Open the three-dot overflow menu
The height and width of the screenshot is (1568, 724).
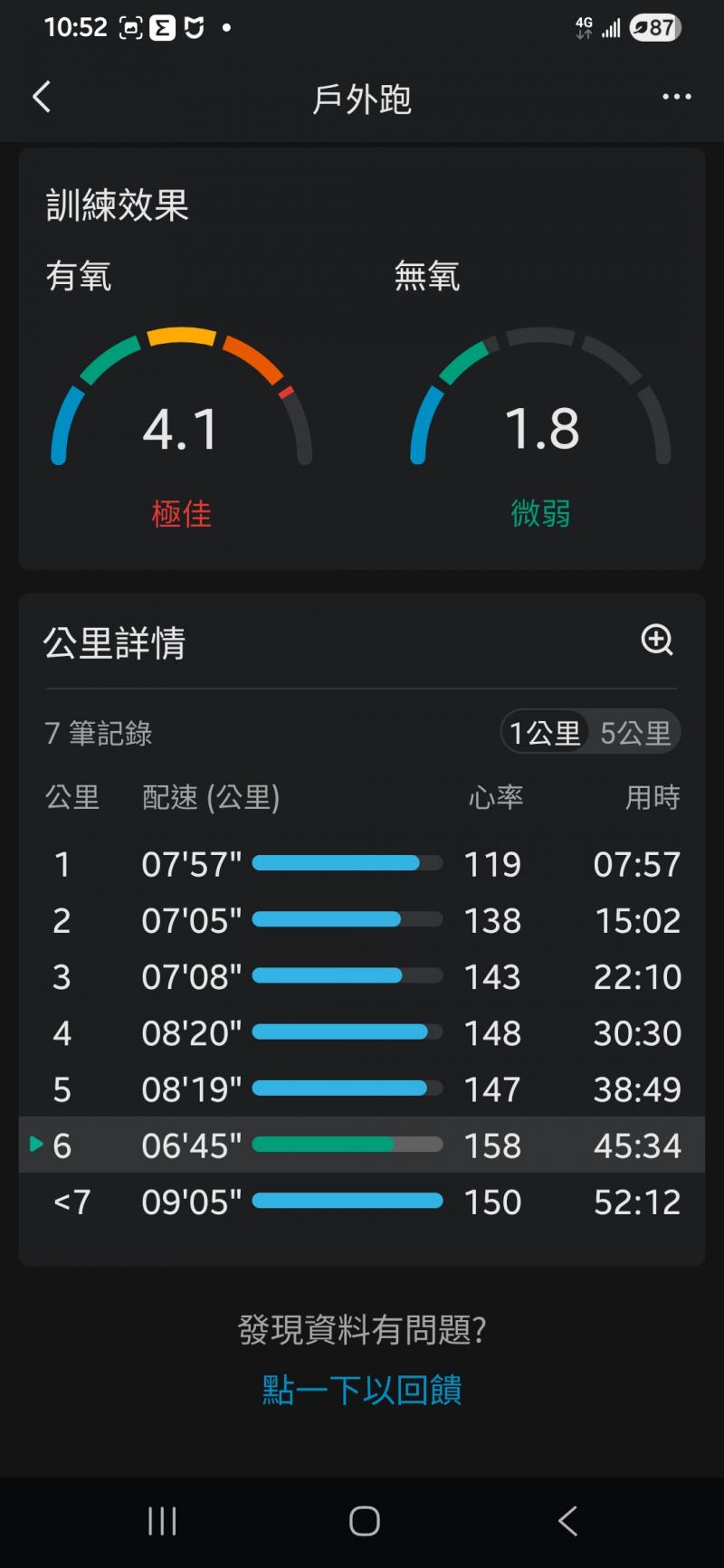pos(676,97)
